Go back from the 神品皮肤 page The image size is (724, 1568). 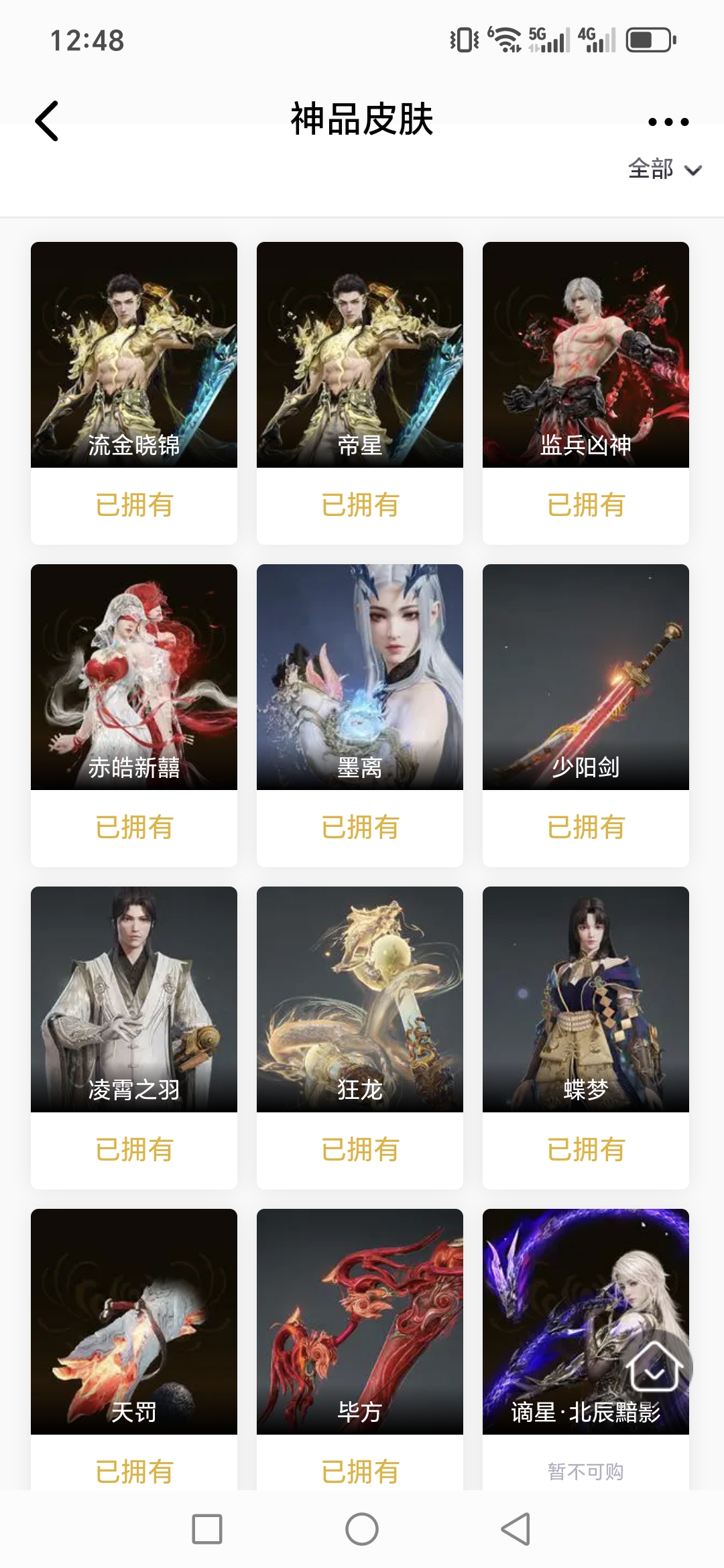47,121
